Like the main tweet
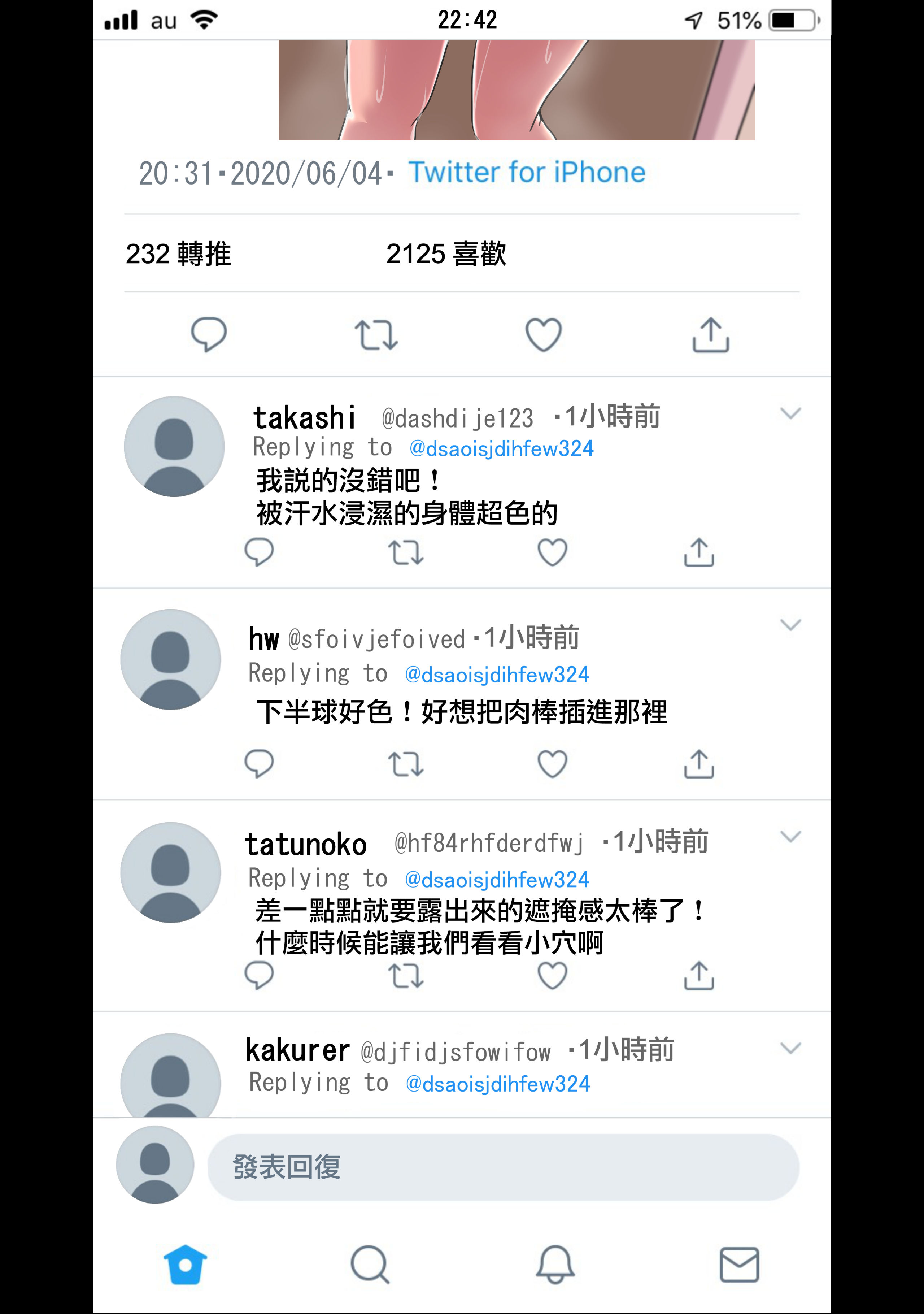 543,334
